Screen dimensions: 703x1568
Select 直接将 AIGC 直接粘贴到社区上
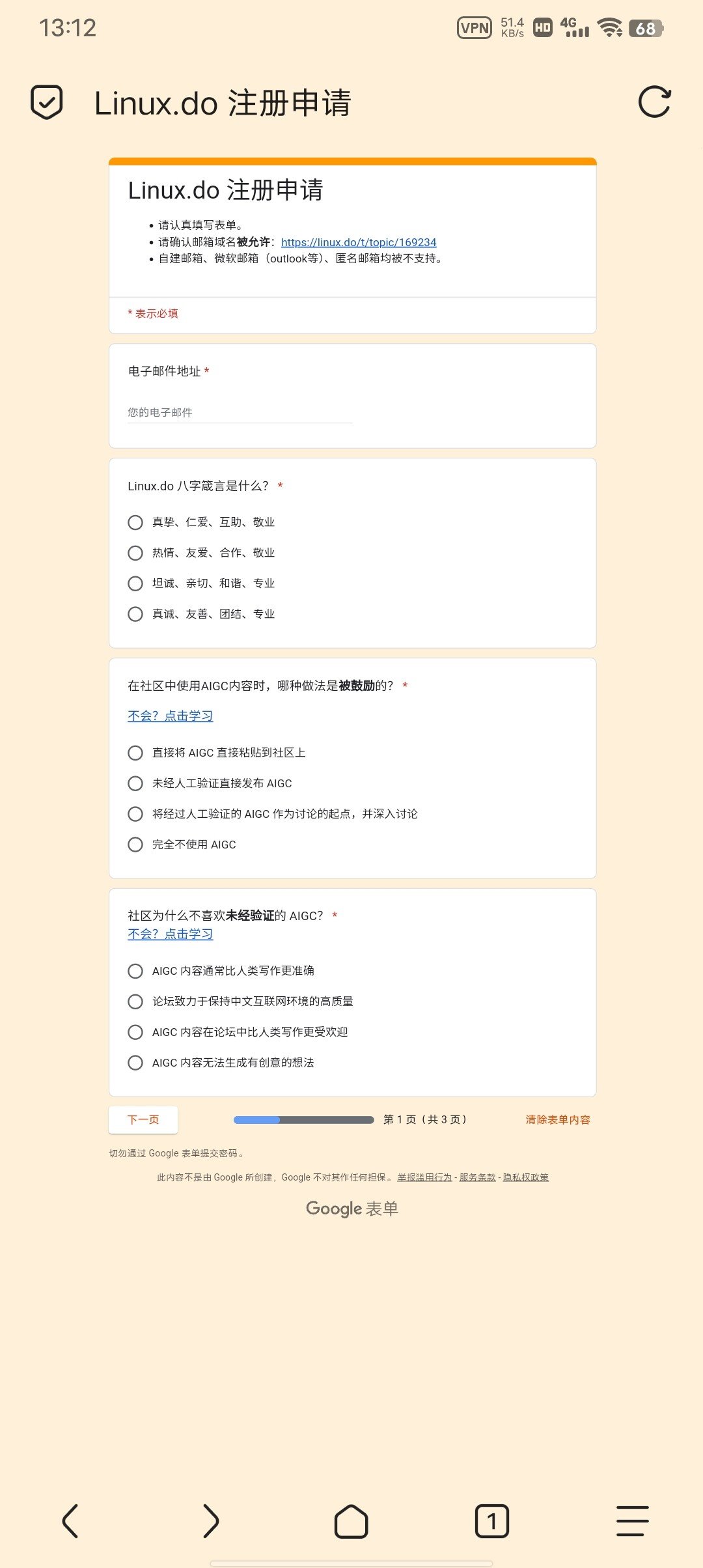point(217,753)
